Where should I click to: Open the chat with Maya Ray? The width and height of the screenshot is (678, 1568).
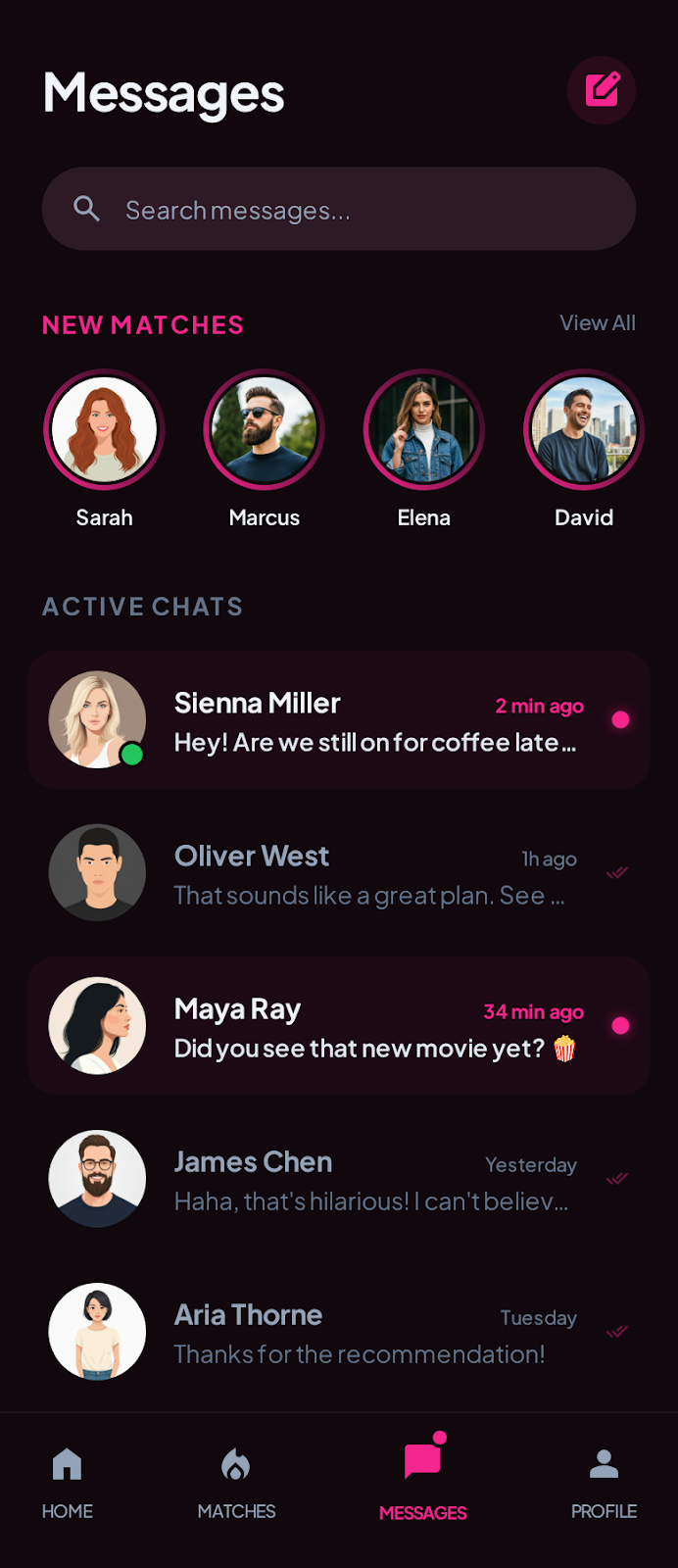pyautogui.click(x=338, y=1026)
